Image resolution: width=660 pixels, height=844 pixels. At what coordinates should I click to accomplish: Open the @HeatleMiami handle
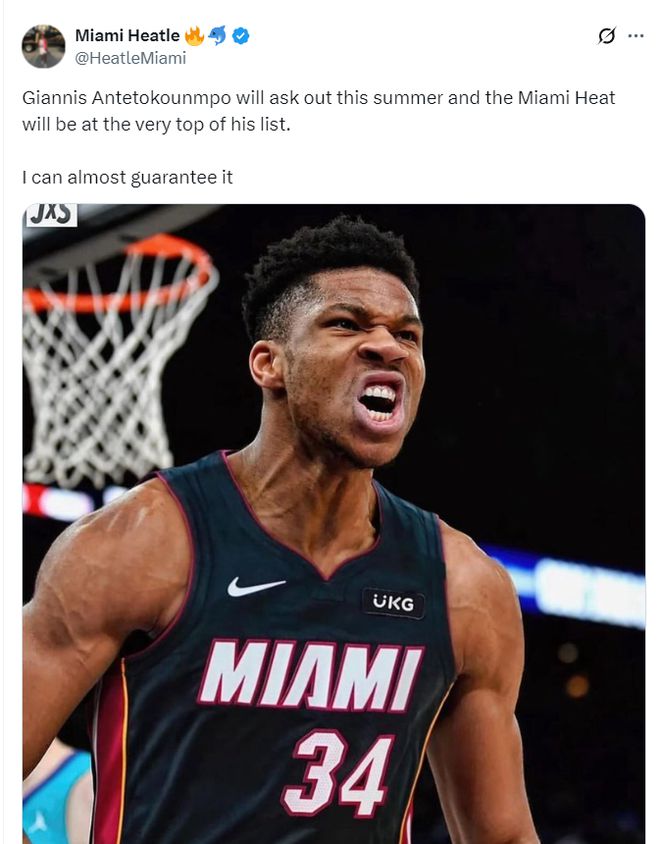130,58
